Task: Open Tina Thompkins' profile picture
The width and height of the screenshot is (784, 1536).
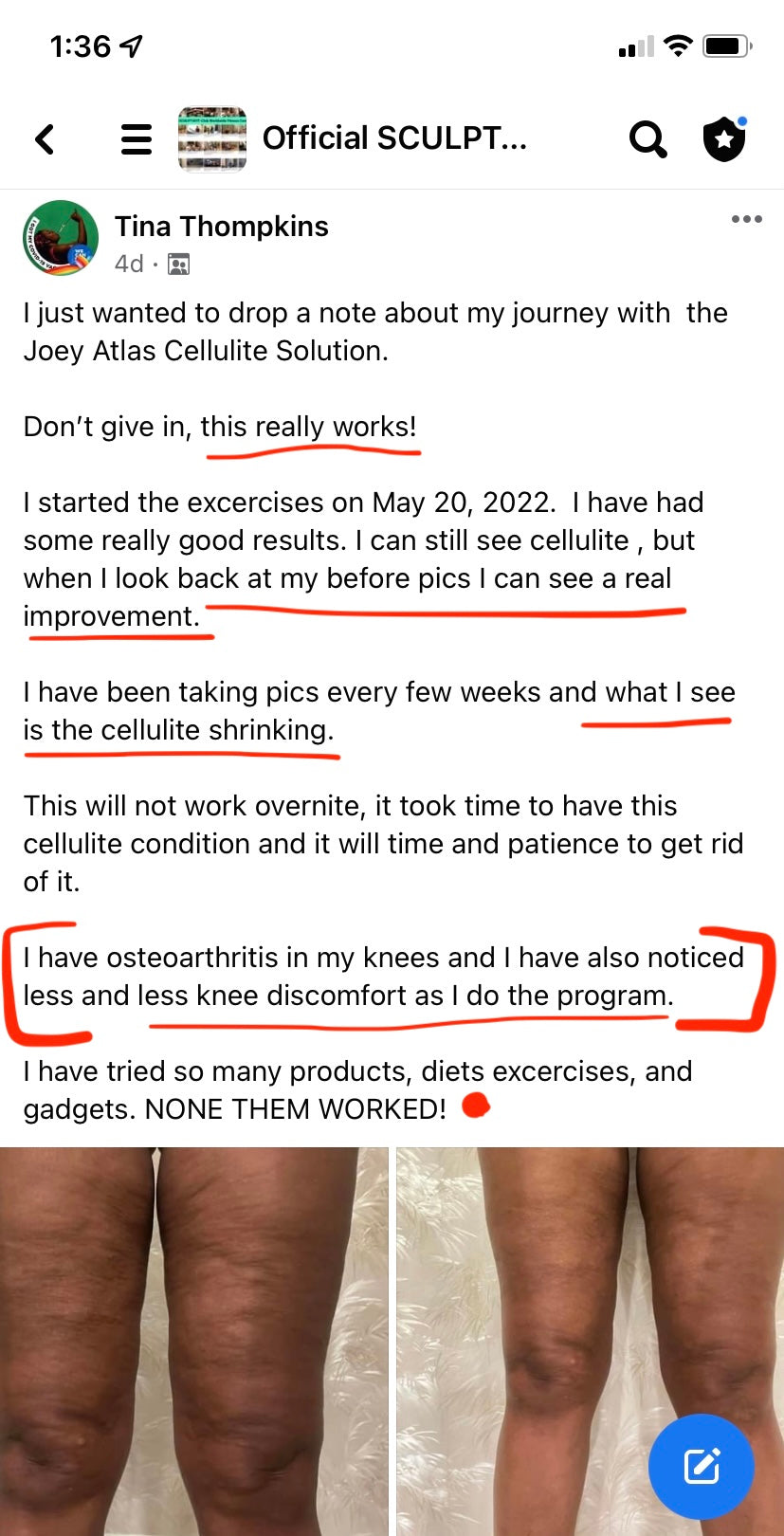Action: point(61,238)
